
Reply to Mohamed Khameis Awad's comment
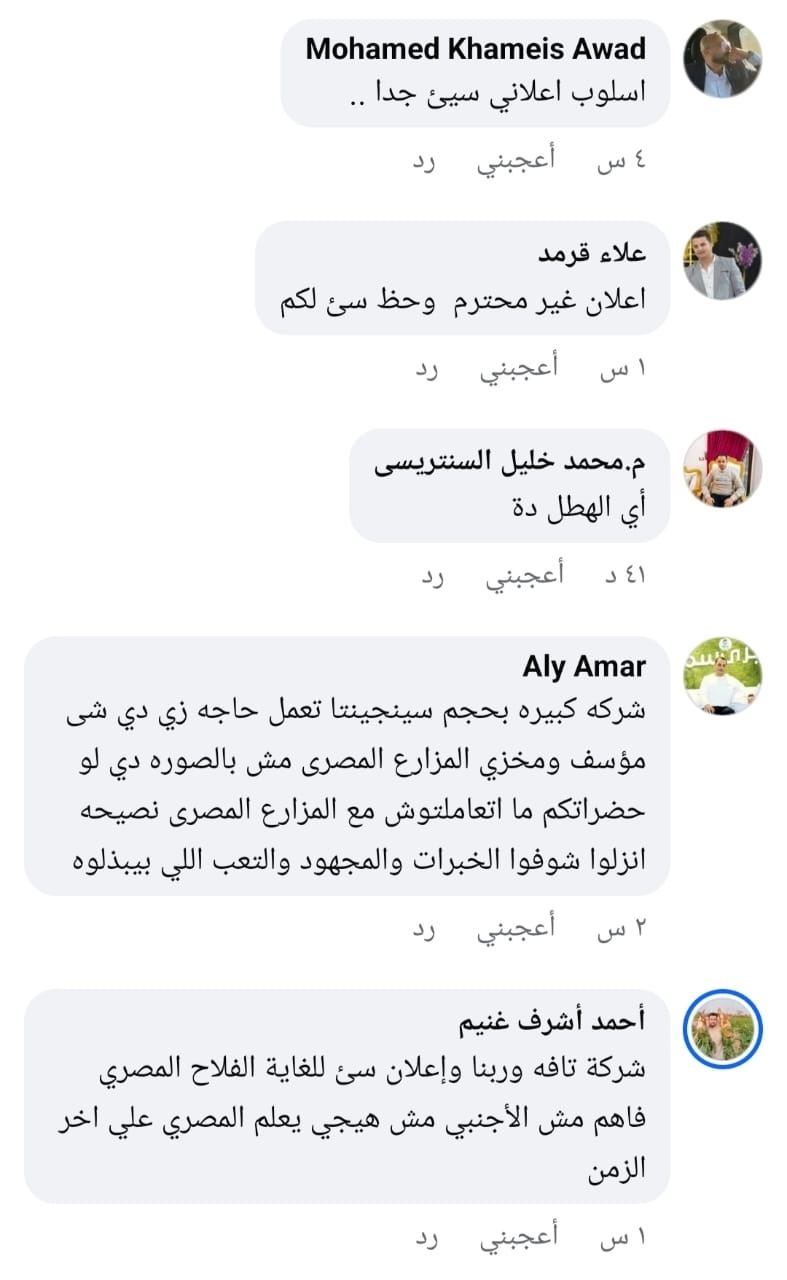pyautogui.click(x=427, y=161)
